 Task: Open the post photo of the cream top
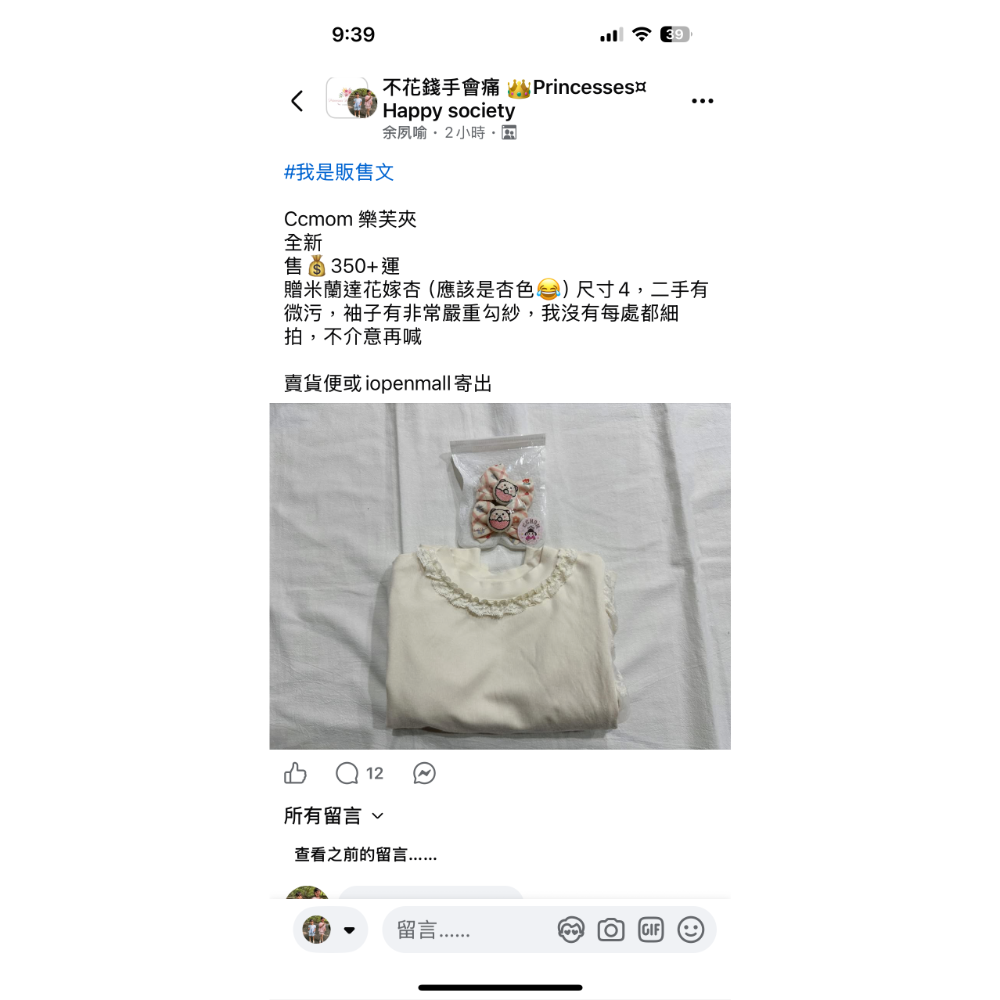500,576
